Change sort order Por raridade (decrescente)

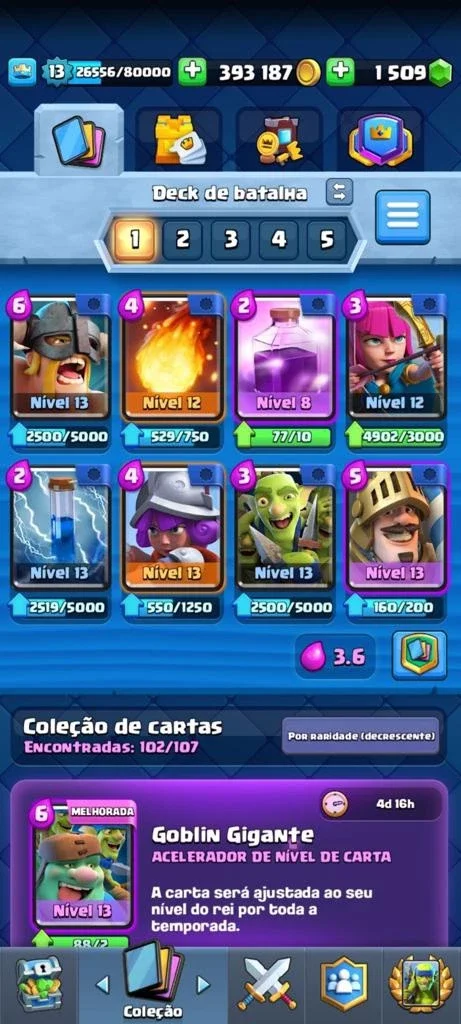pyautogui.click(x=361, y=736)
